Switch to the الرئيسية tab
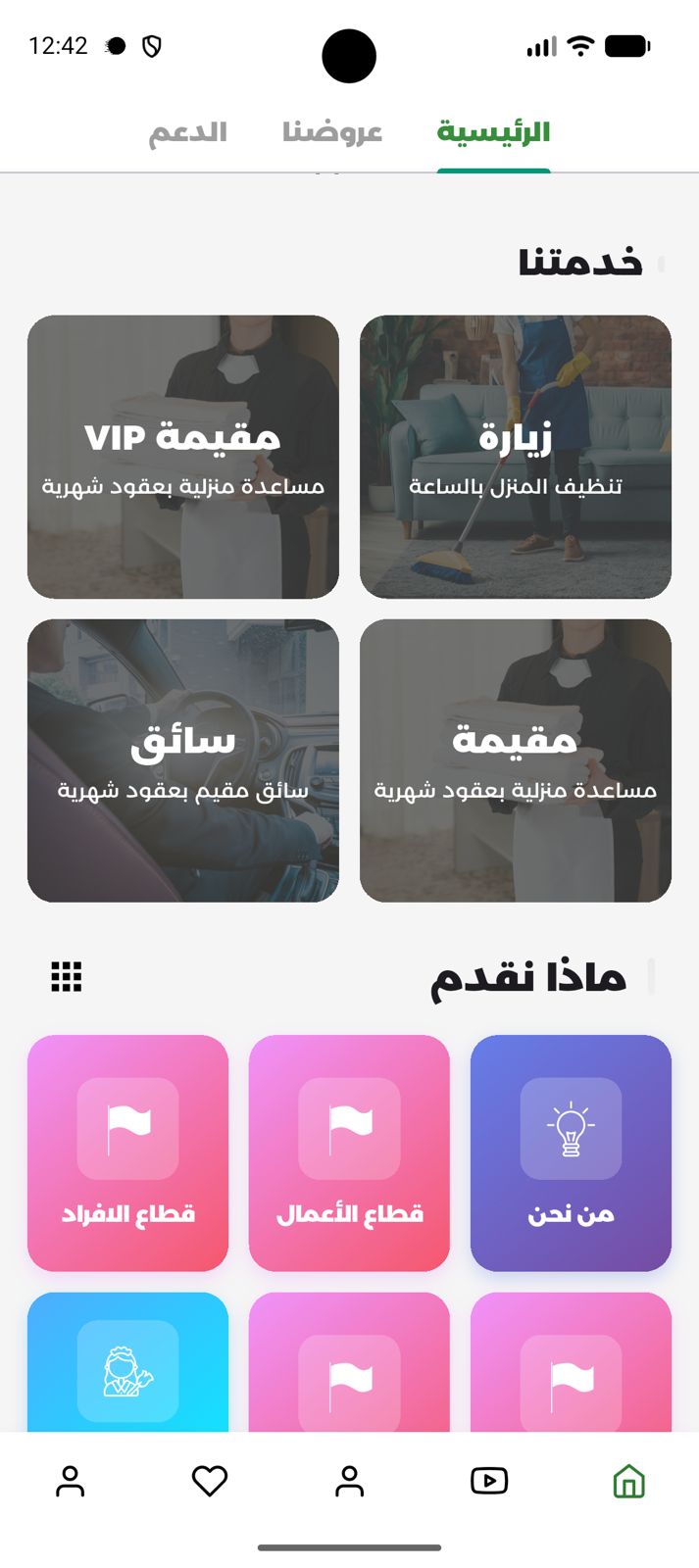This screenshot has width=699, height=1568. [493, 132]
